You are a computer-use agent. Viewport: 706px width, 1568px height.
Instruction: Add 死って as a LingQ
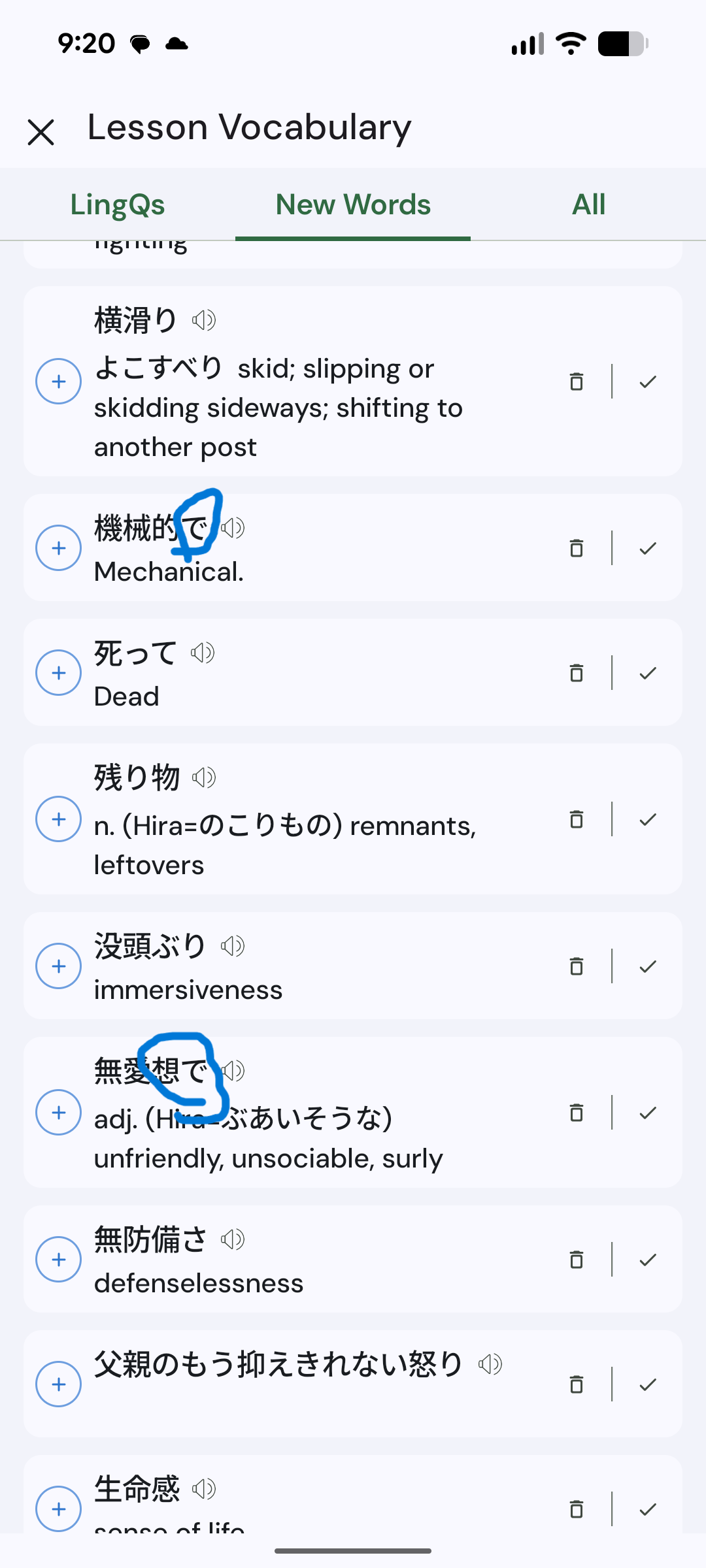[x=59, y=673]
